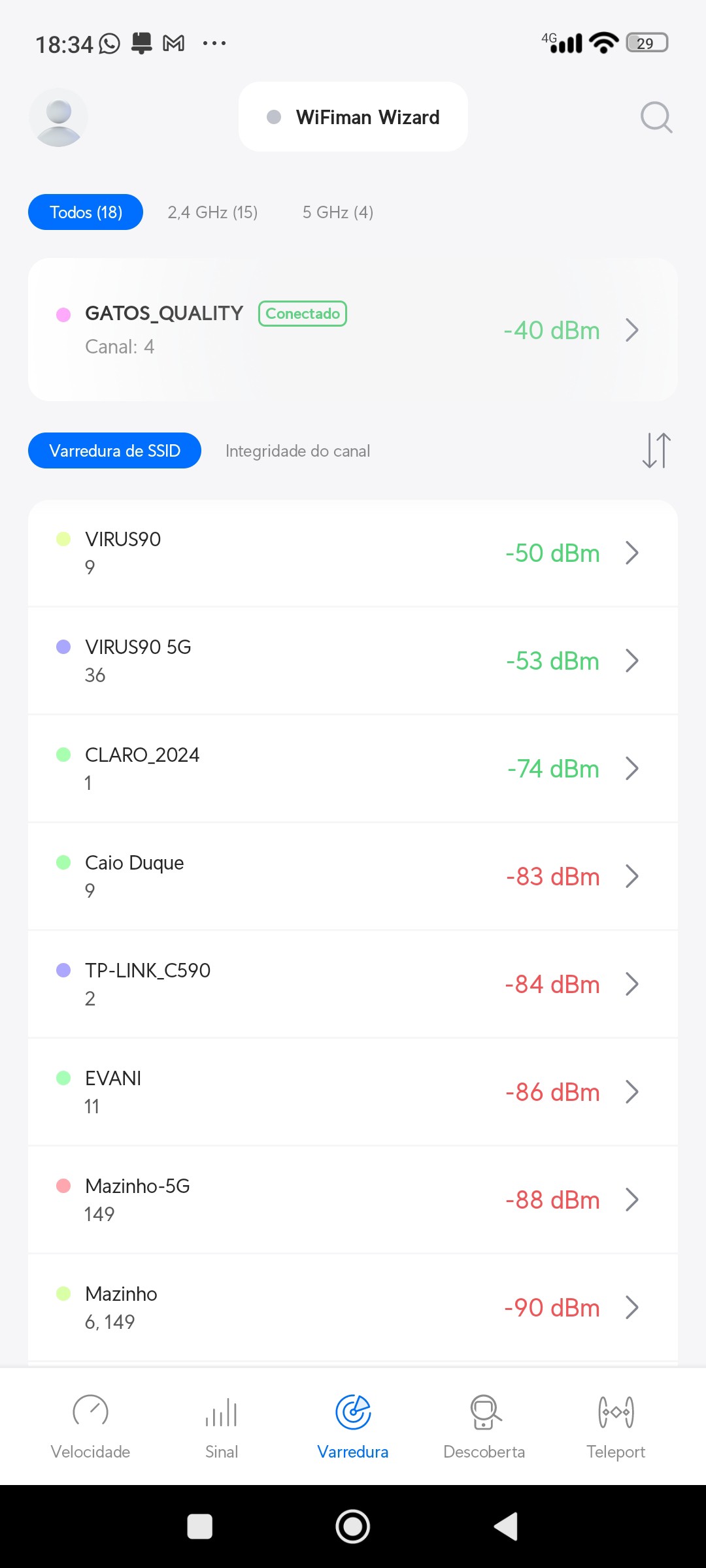Open connected network GATOS_QUALITY details
The height and width of the screenshot is (1568, 706).
point(353,330)
